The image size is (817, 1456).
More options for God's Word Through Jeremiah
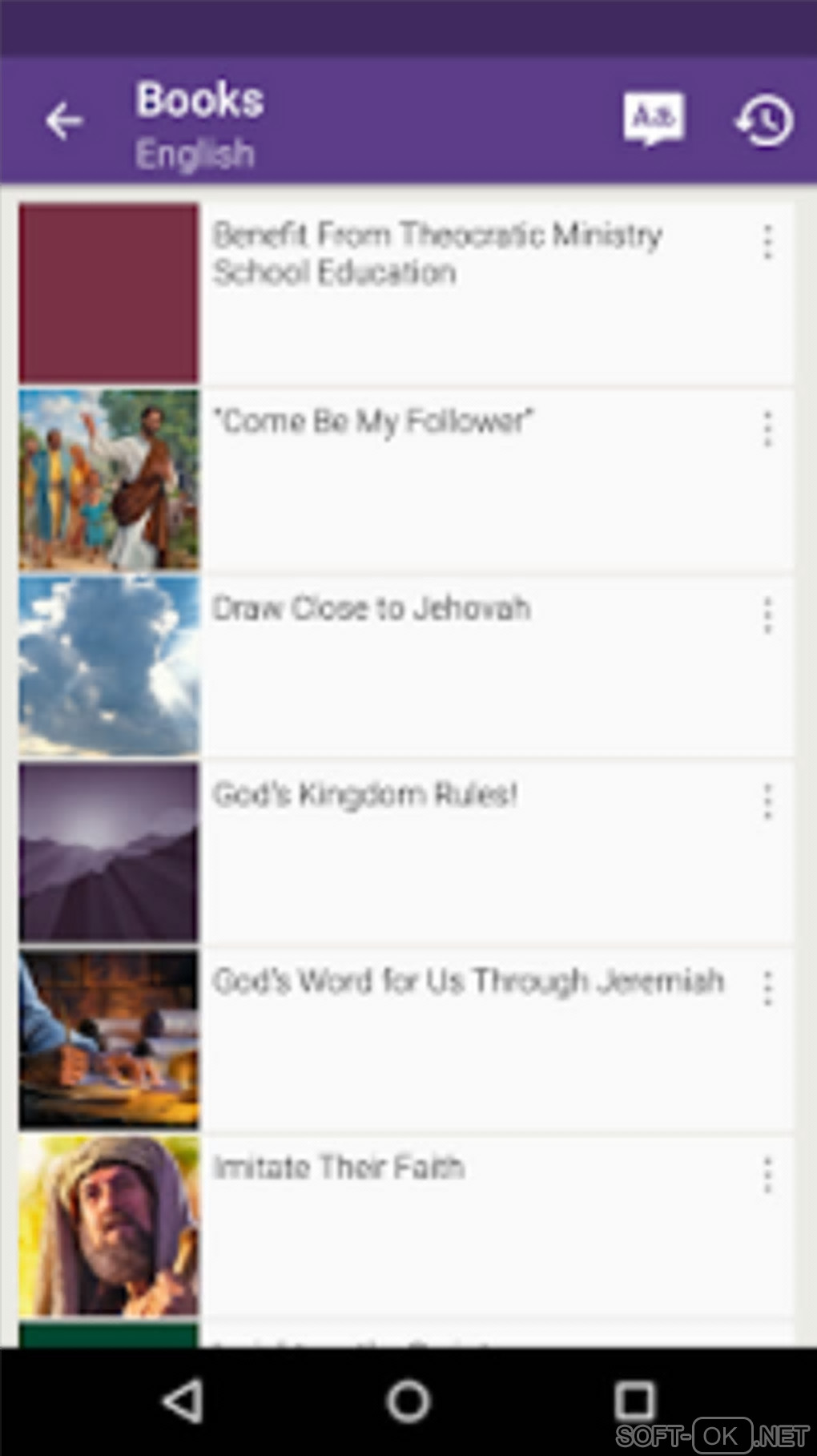pos(767,988)
